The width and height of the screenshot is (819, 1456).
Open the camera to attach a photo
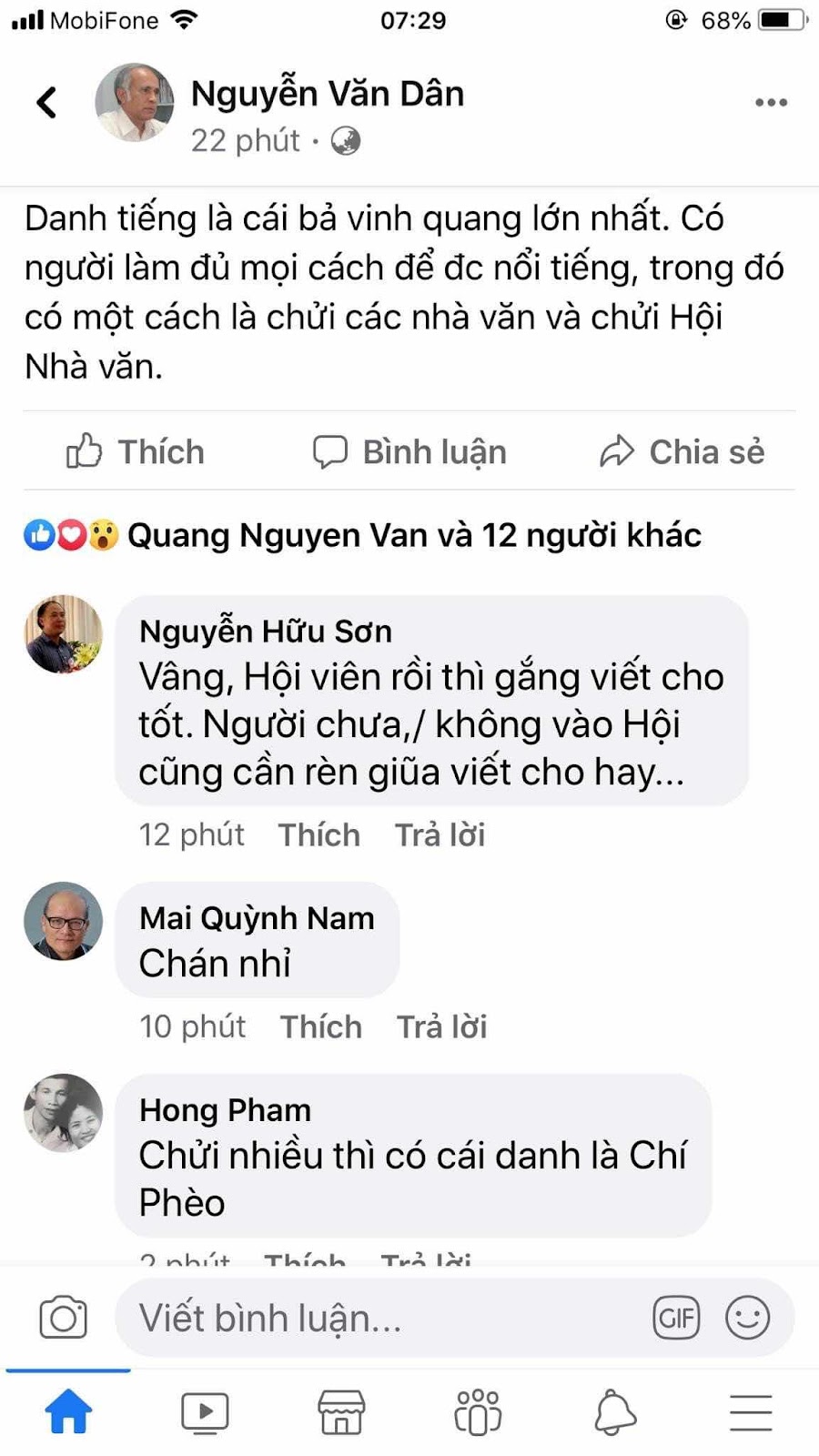(63, 1318)
